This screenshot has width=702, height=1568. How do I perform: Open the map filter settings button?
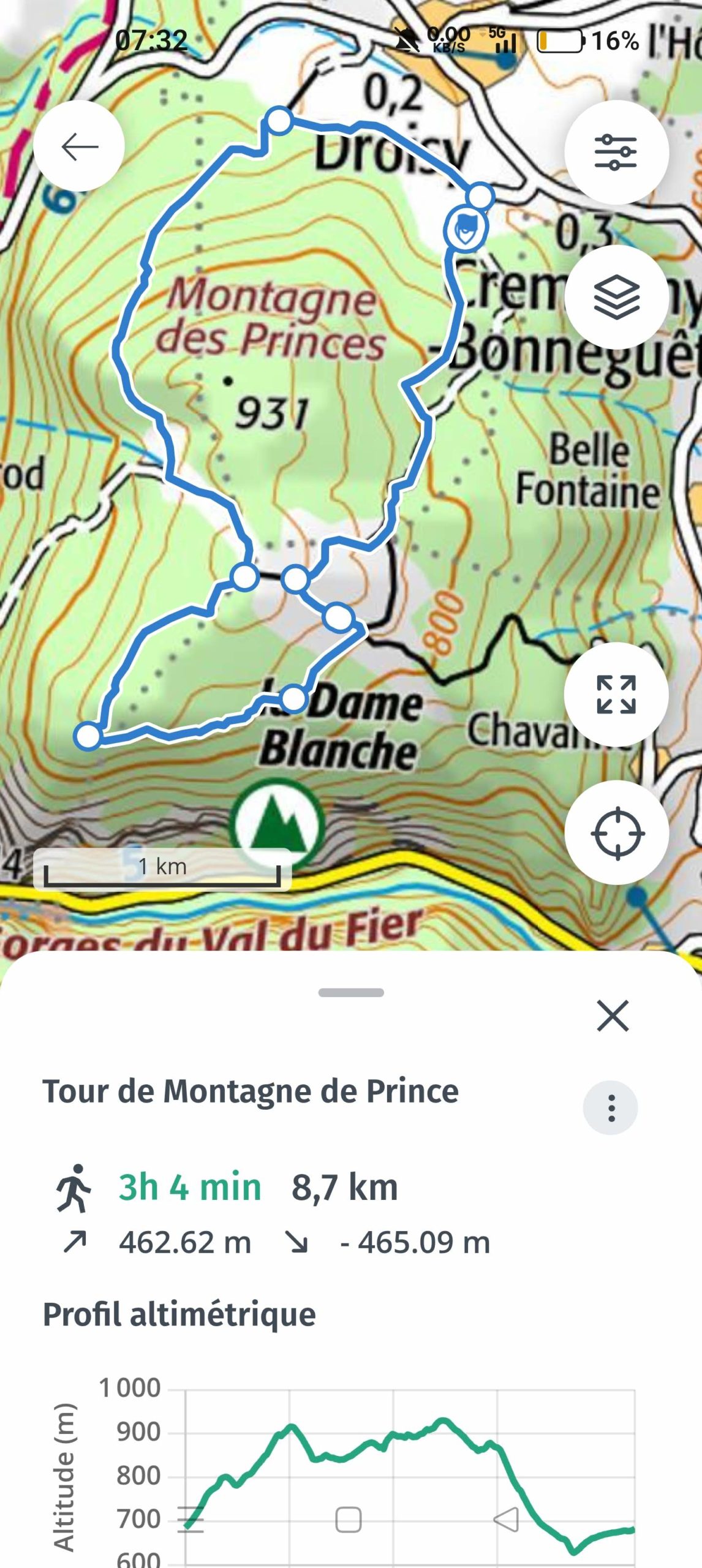(x=616, y=152)
